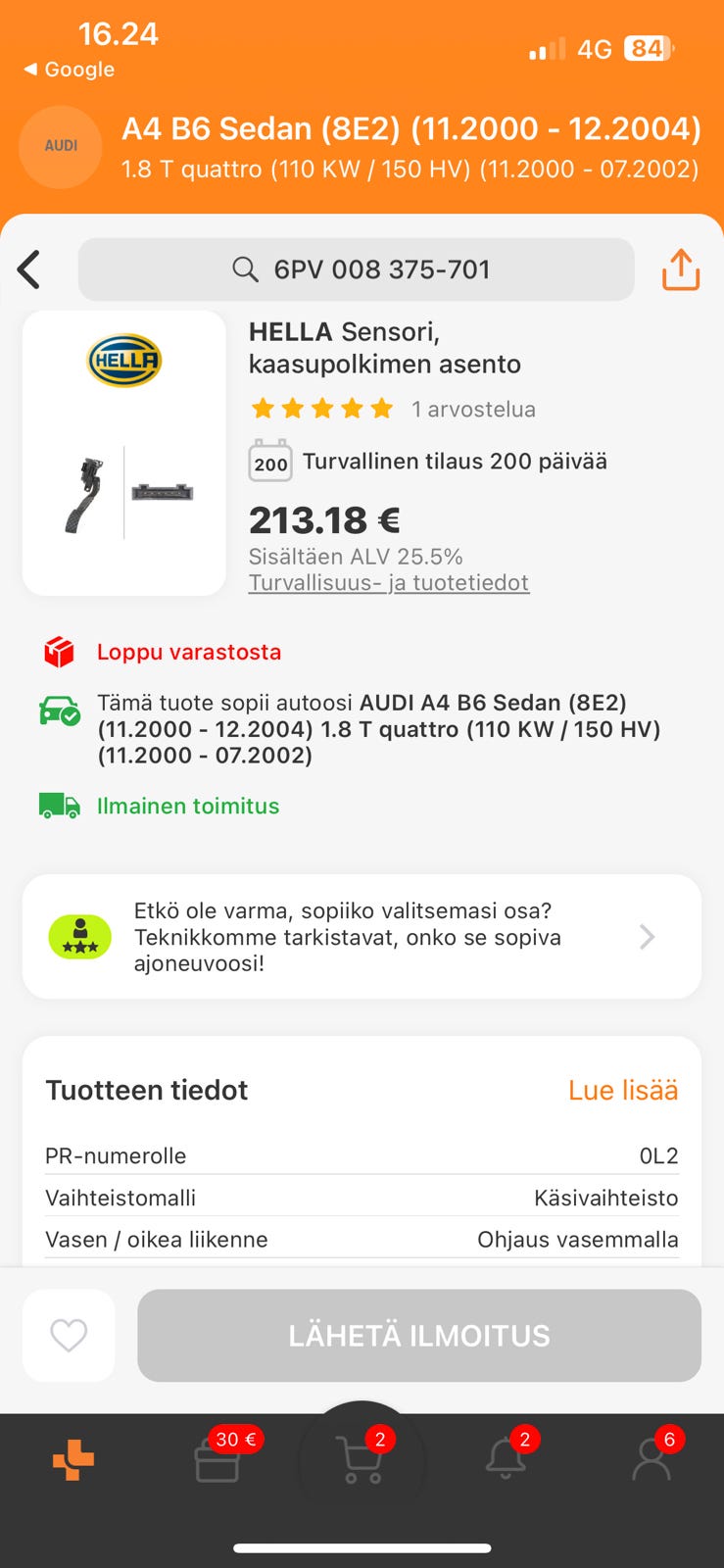Tap the search magnifier icon
This screenshot has height=1568, width=724.
click(244, 269)
